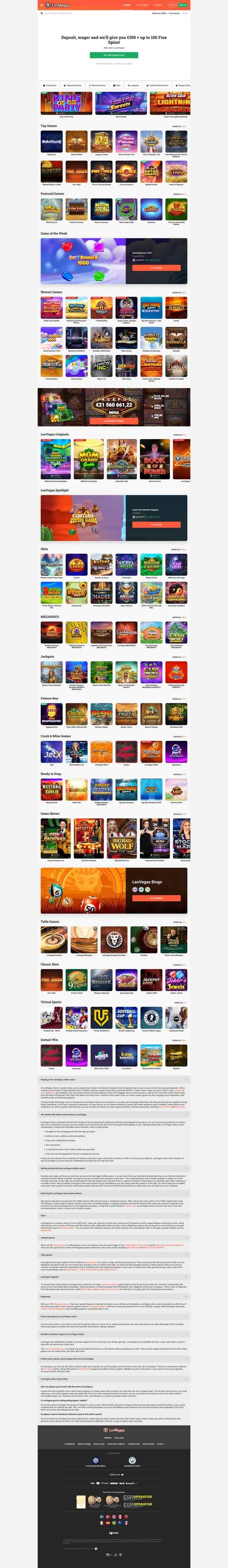The height and width of the screenshot is (1568, 228).
Task: Open Virtual Football Cup tile
Action: (x=126, y=1018)
